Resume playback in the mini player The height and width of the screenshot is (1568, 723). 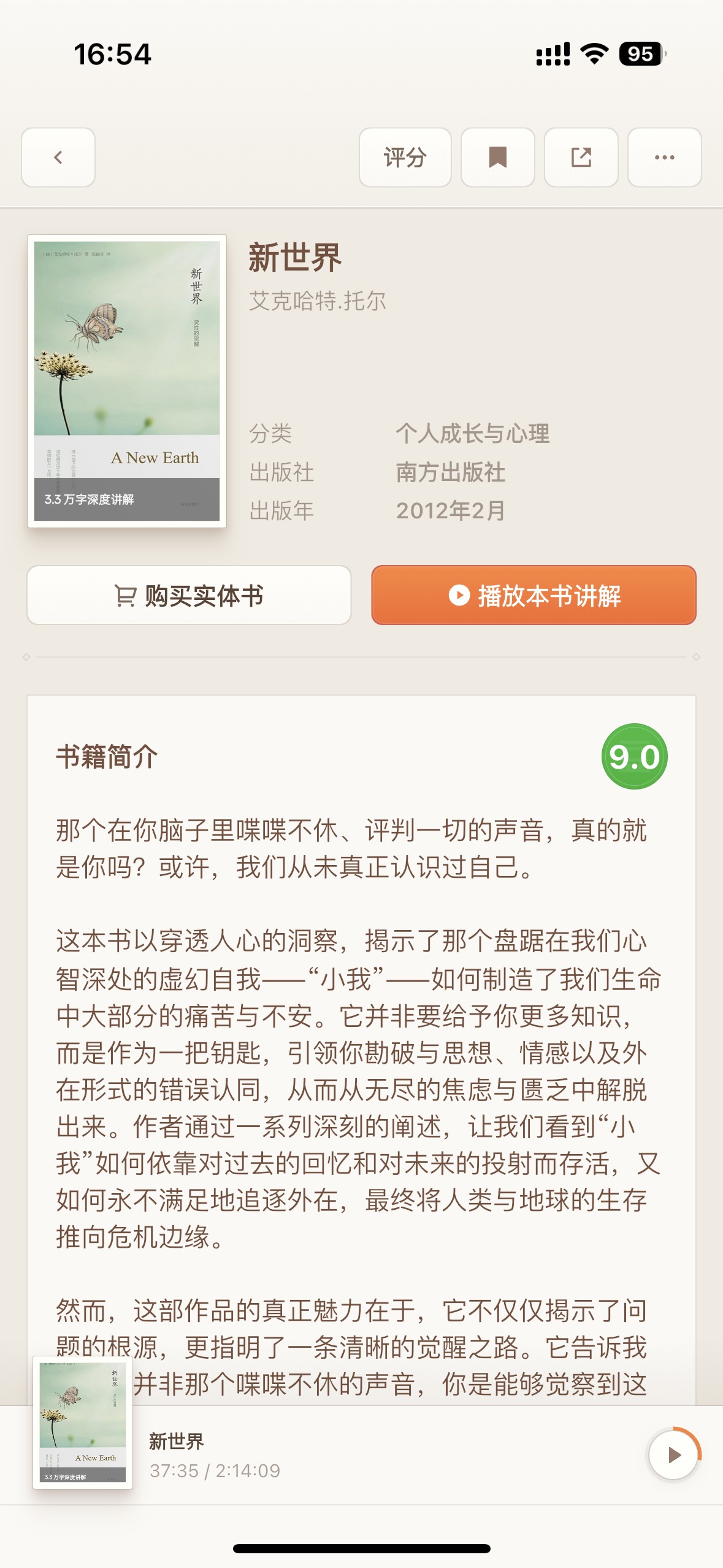(673, 1455)
